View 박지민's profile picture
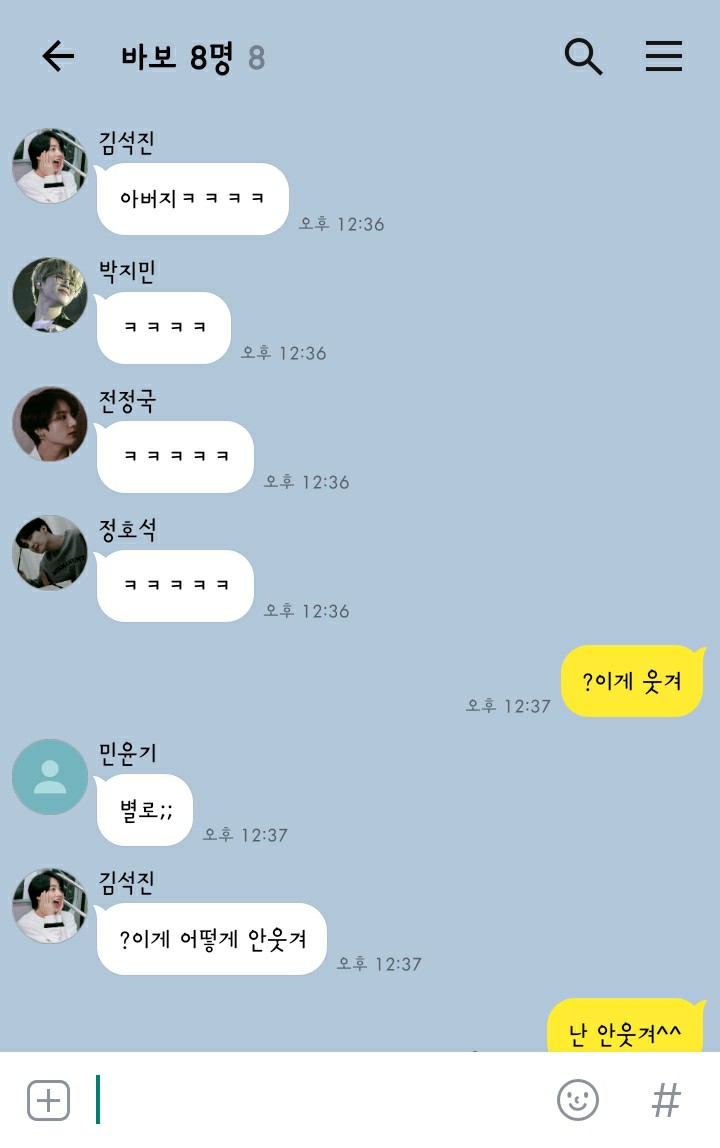The image size is (720, 1148). [50, 295]
